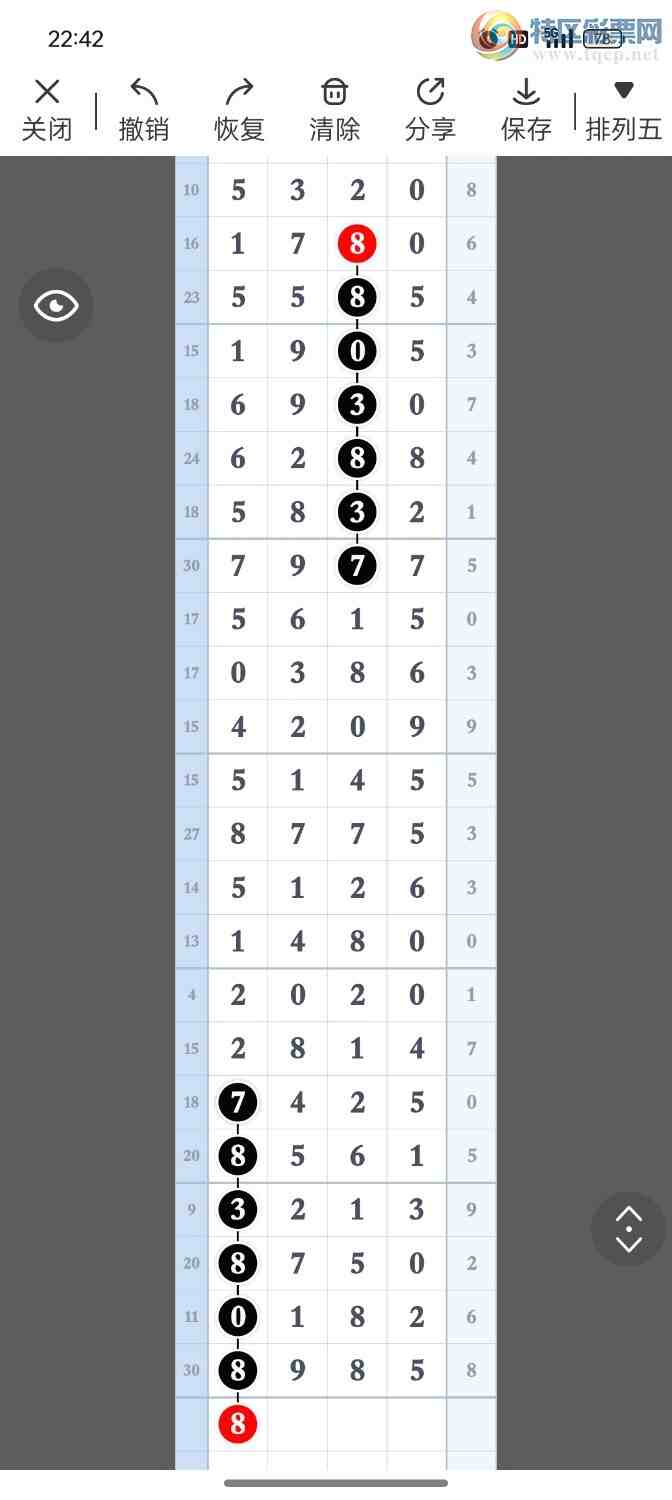Toggle the eye visibility button

tap(56, 305)
